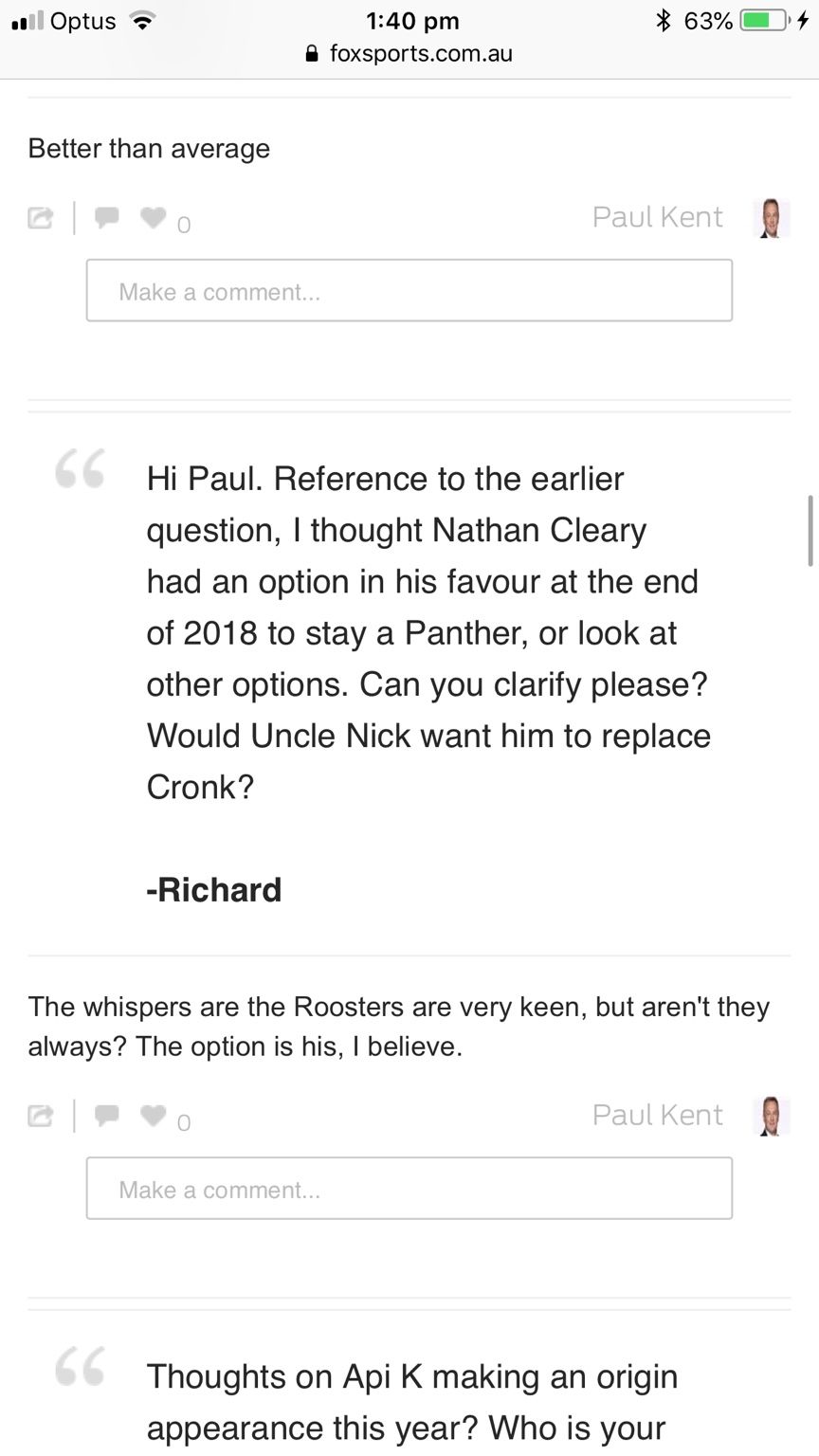
Task: Like the "Better than average" reply
Action: [x=153, y=218]
